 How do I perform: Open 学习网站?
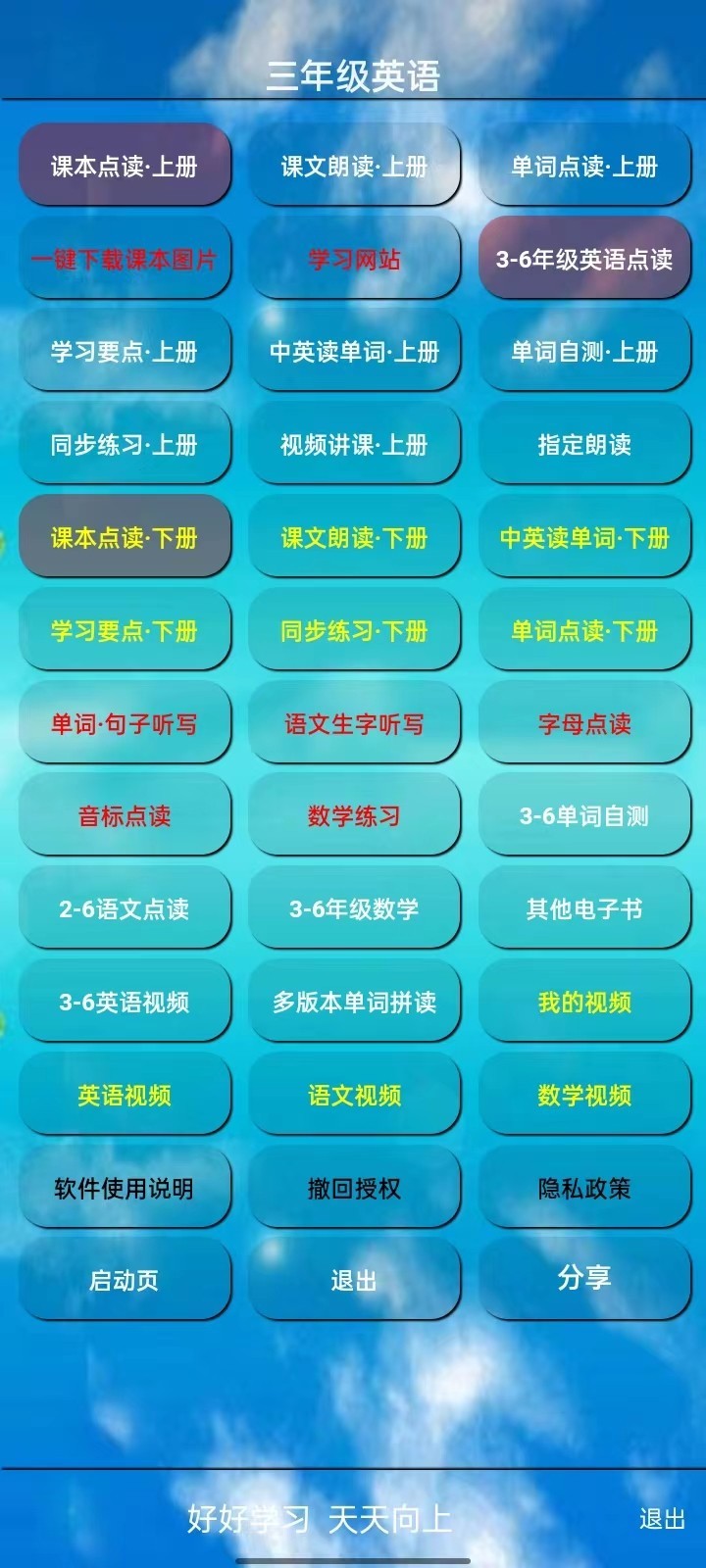coord(354,259)
